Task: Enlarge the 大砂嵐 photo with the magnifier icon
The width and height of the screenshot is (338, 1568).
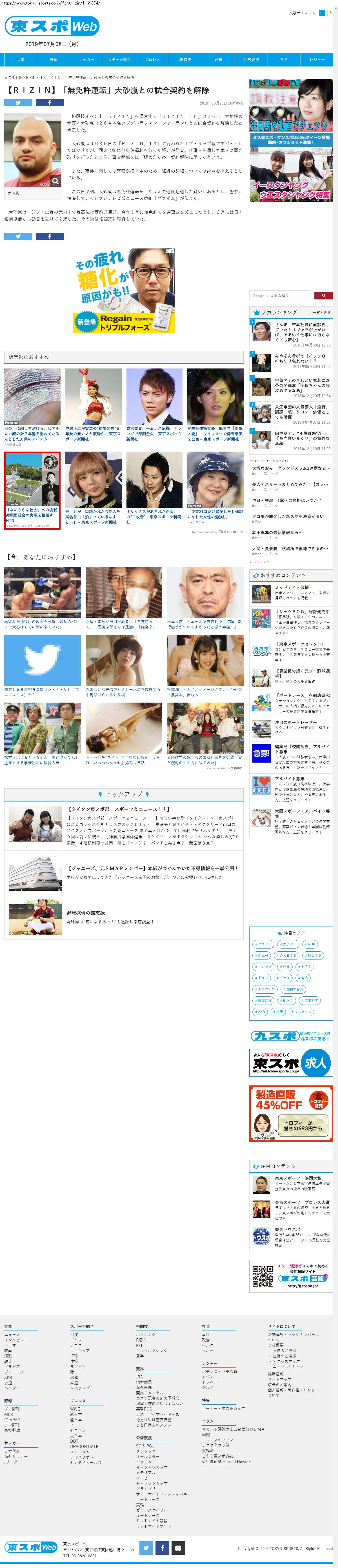Action: (x=55, y=181)
